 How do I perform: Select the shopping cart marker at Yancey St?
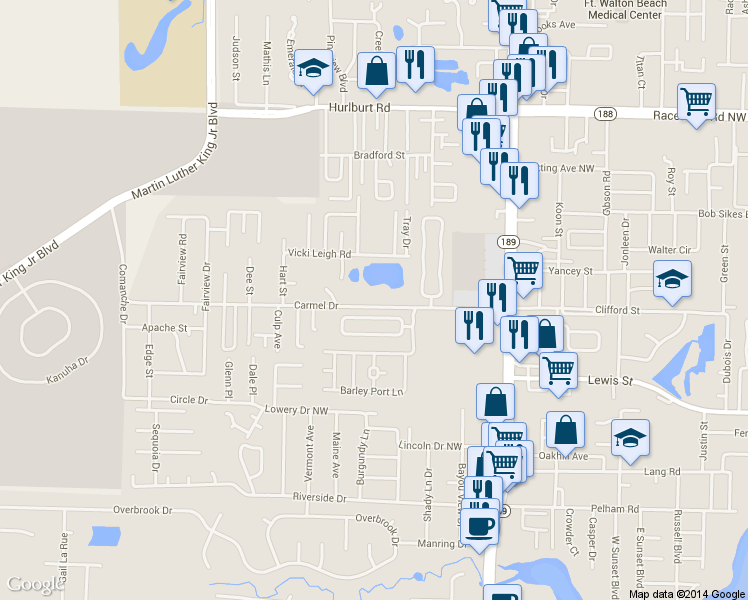tap(523, 269)
